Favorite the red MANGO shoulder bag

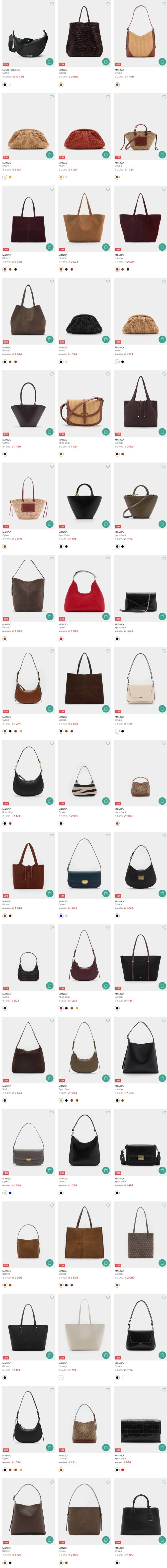pyautogui.click(x=108, y=559)
